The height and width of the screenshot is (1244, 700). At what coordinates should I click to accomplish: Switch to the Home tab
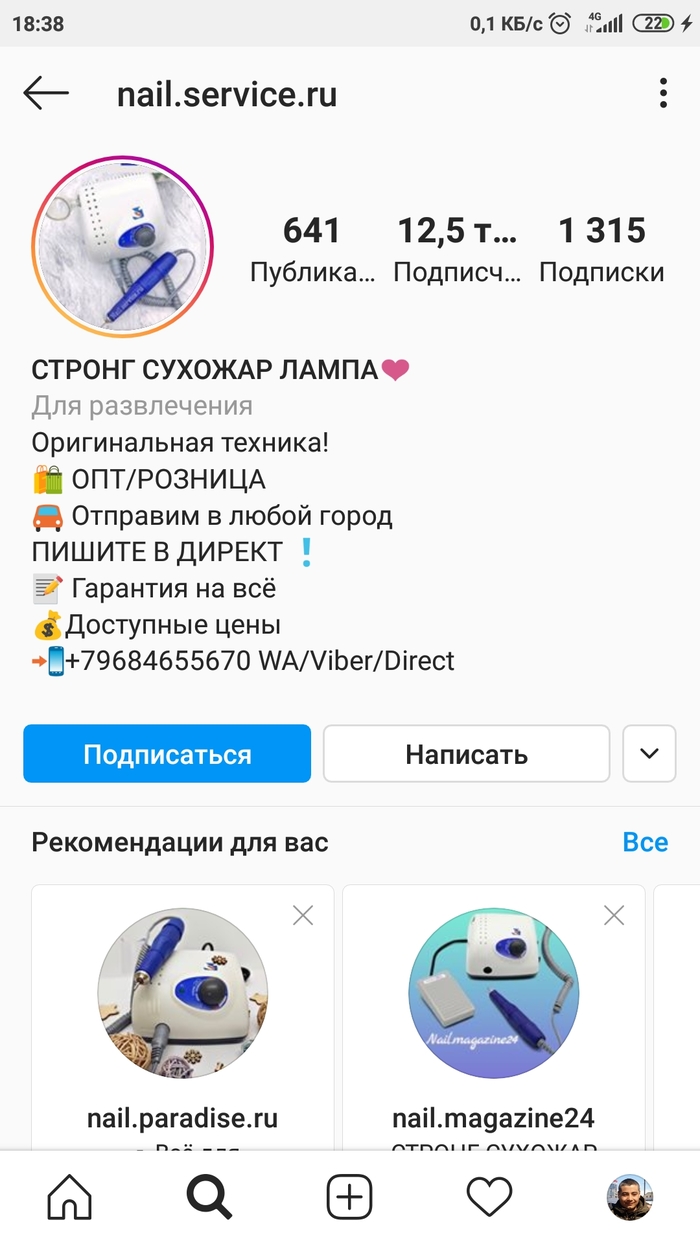(70, 1197)
